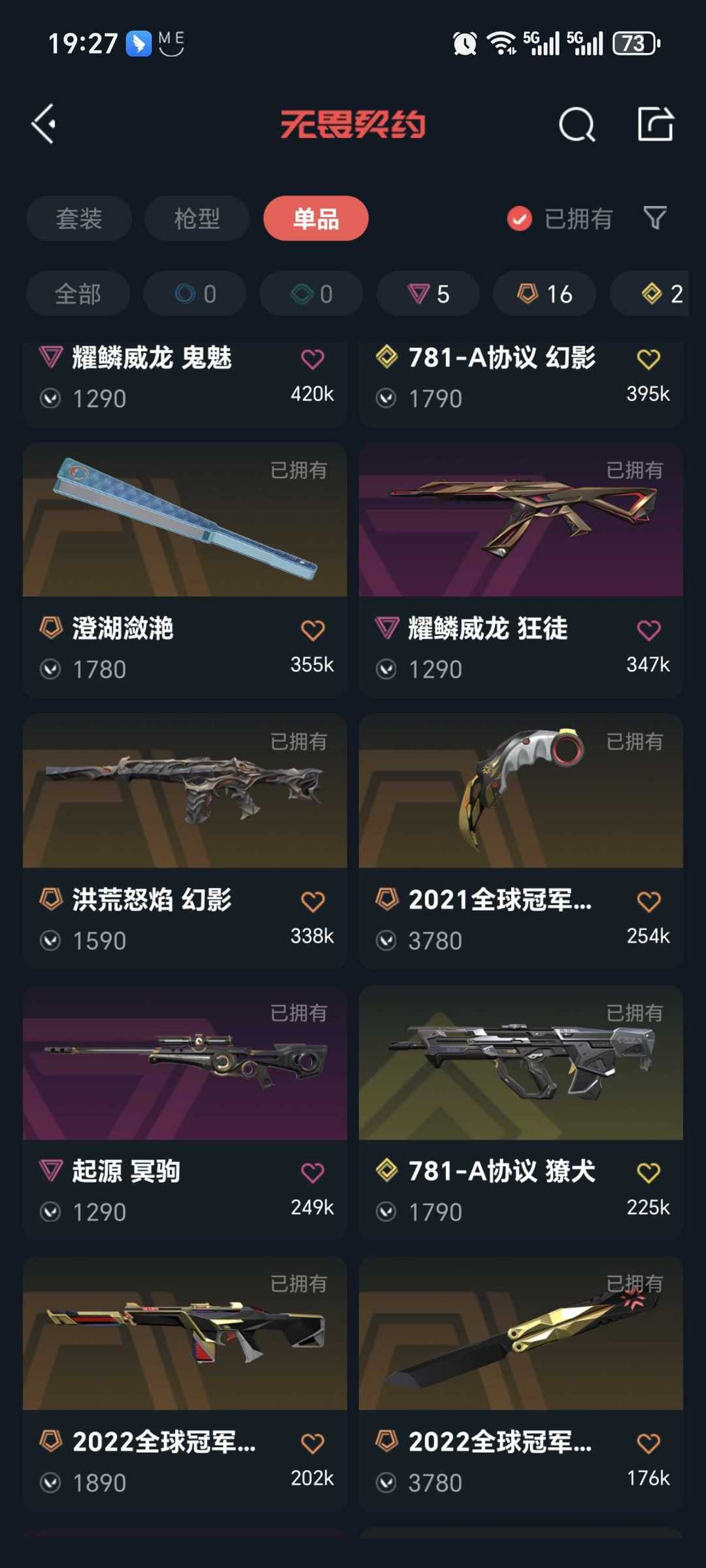Open the search icon
The width and height of the screenshot is (706, 1568).
pos(577,124)
